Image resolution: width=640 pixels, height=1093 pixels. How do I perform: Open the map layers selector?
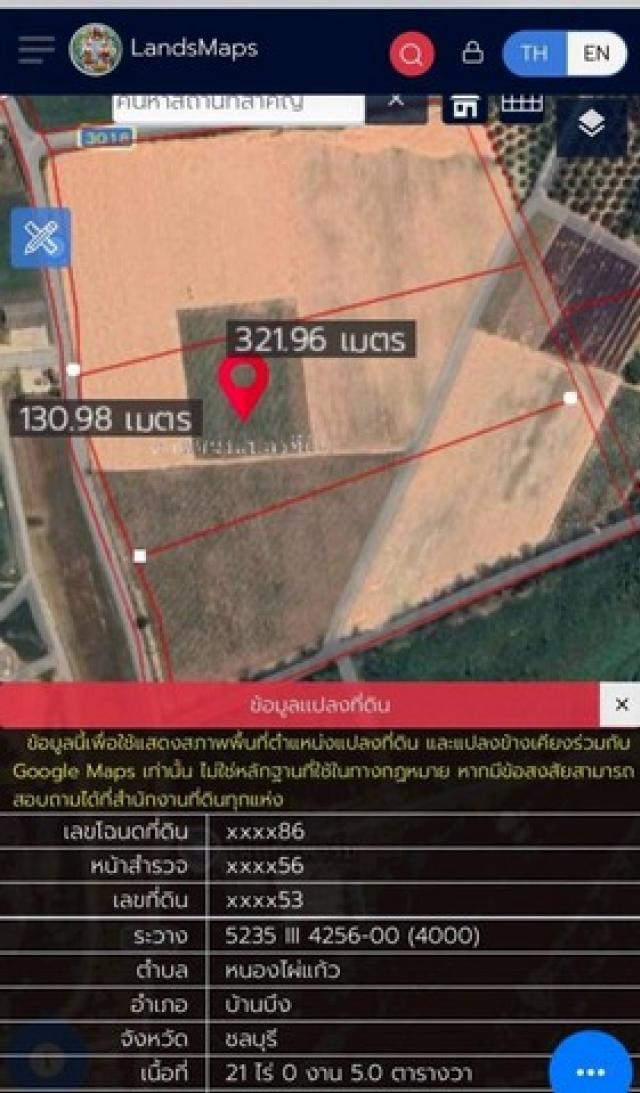[592, 124]
